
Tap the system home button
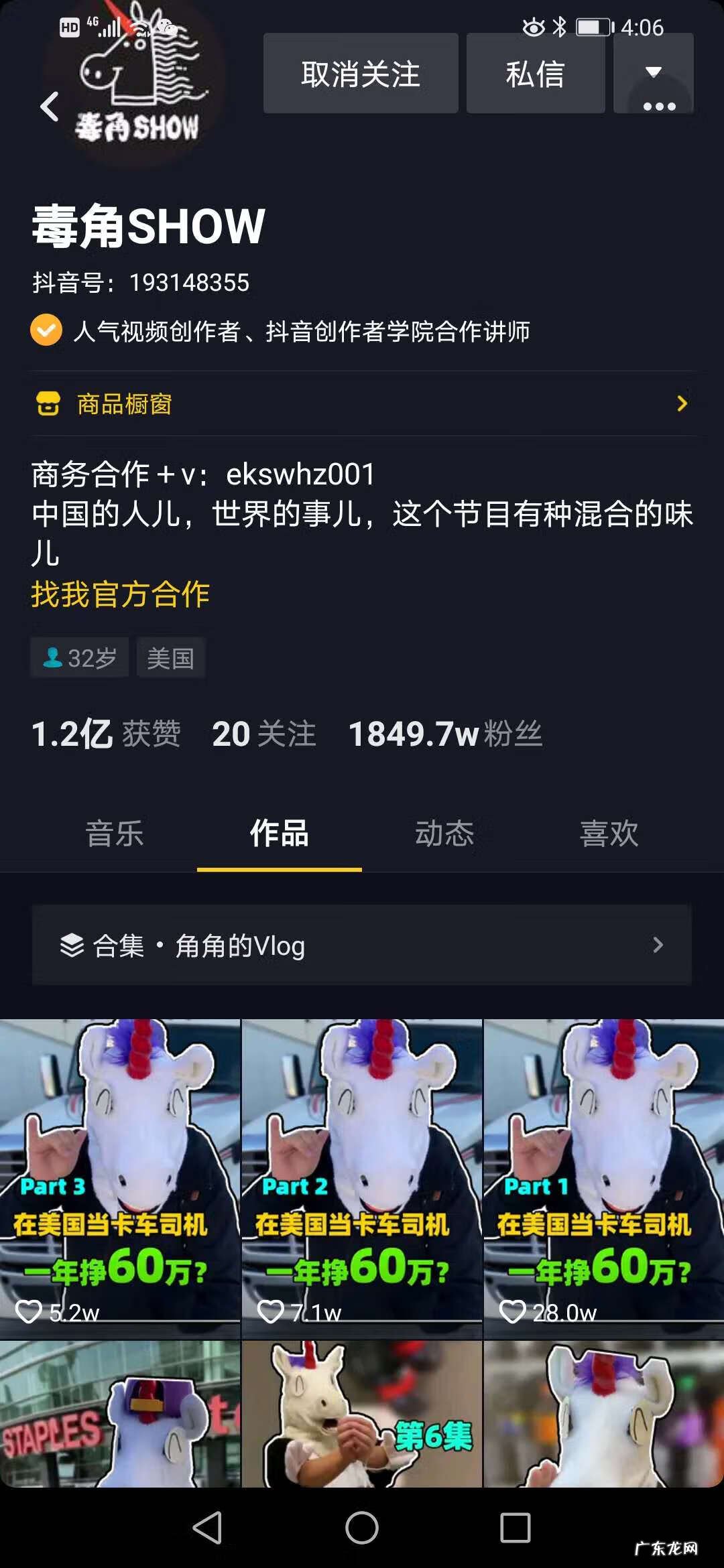coord(362,1528)
